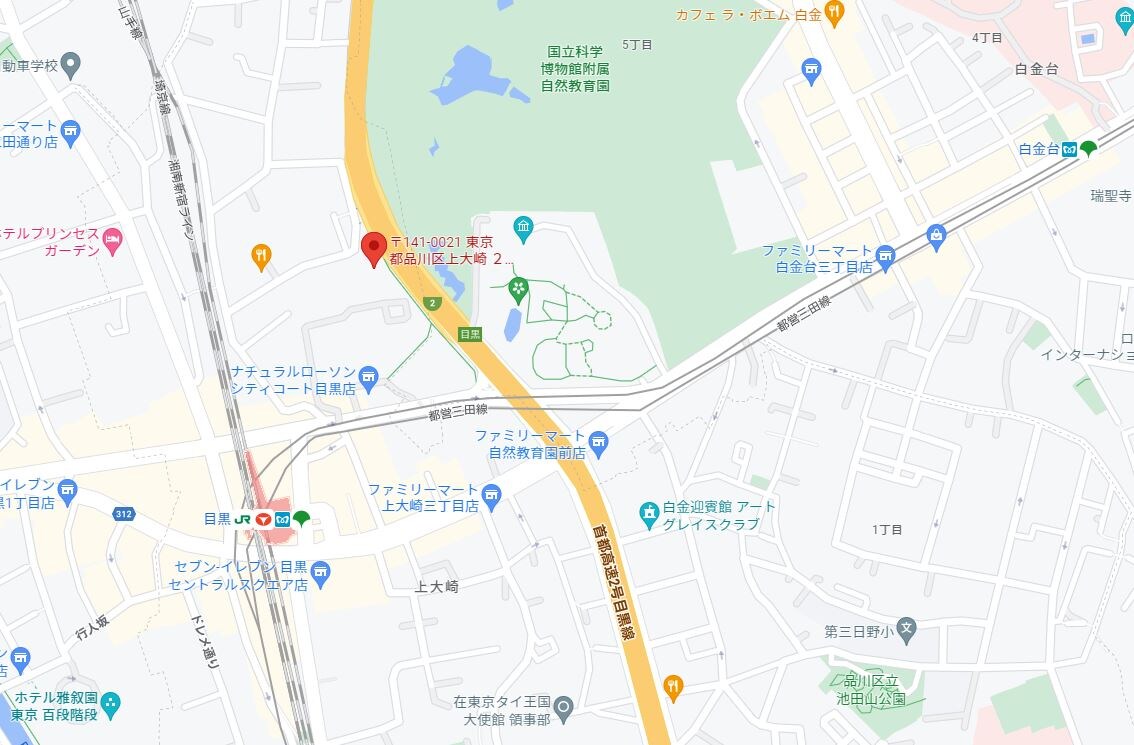Open ホテル雅叙園東京 百段階段 marker

click(110, 703)
